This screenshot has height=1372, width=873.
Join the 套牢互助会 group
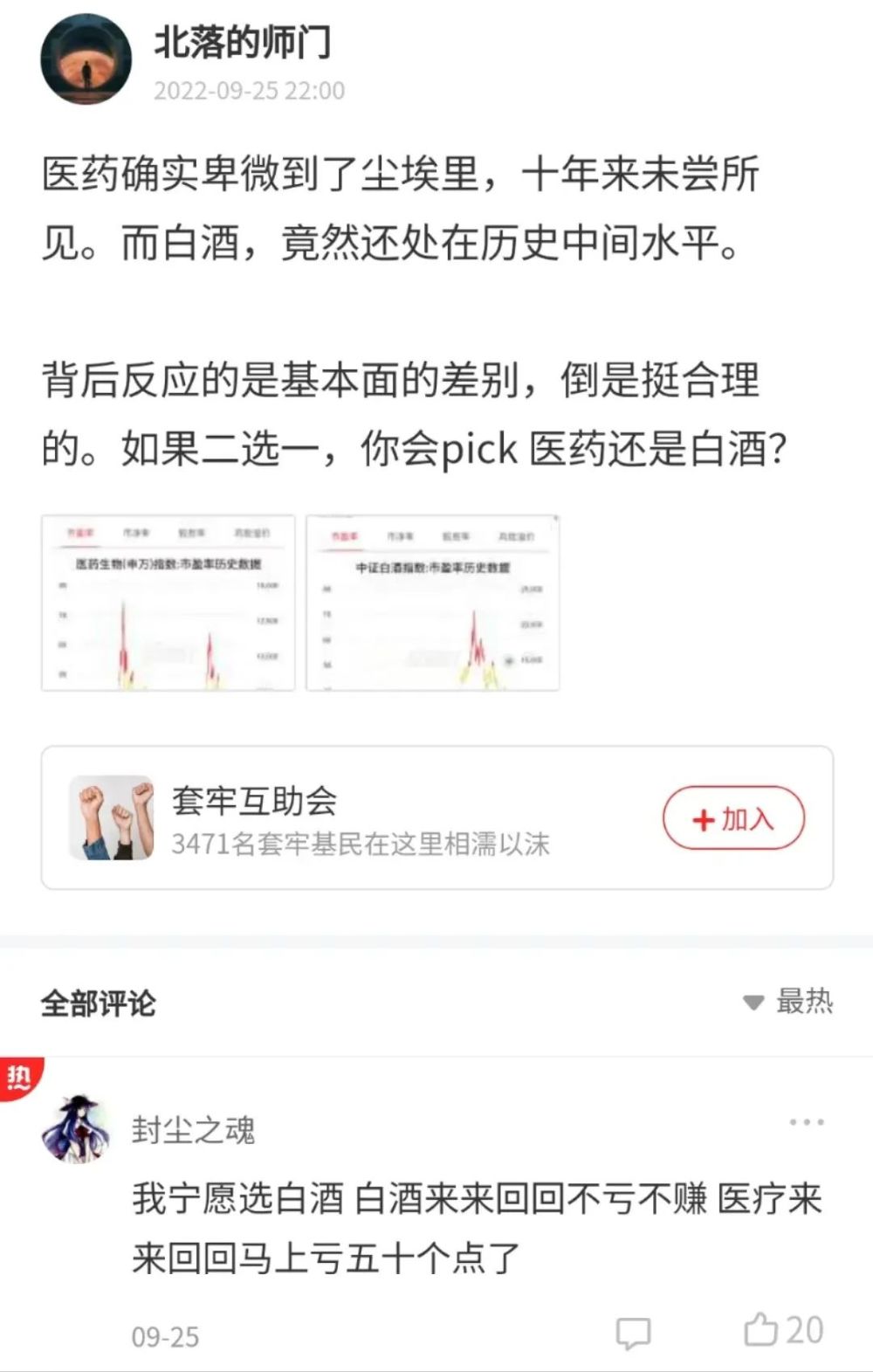tap(733, 818)
